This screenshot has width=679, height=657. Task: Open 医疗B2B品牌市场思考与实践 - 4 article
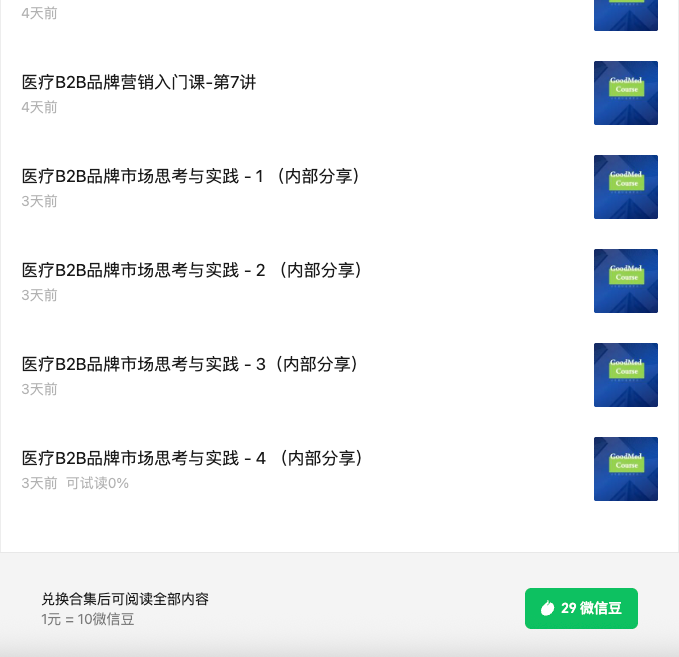[192, 459]
